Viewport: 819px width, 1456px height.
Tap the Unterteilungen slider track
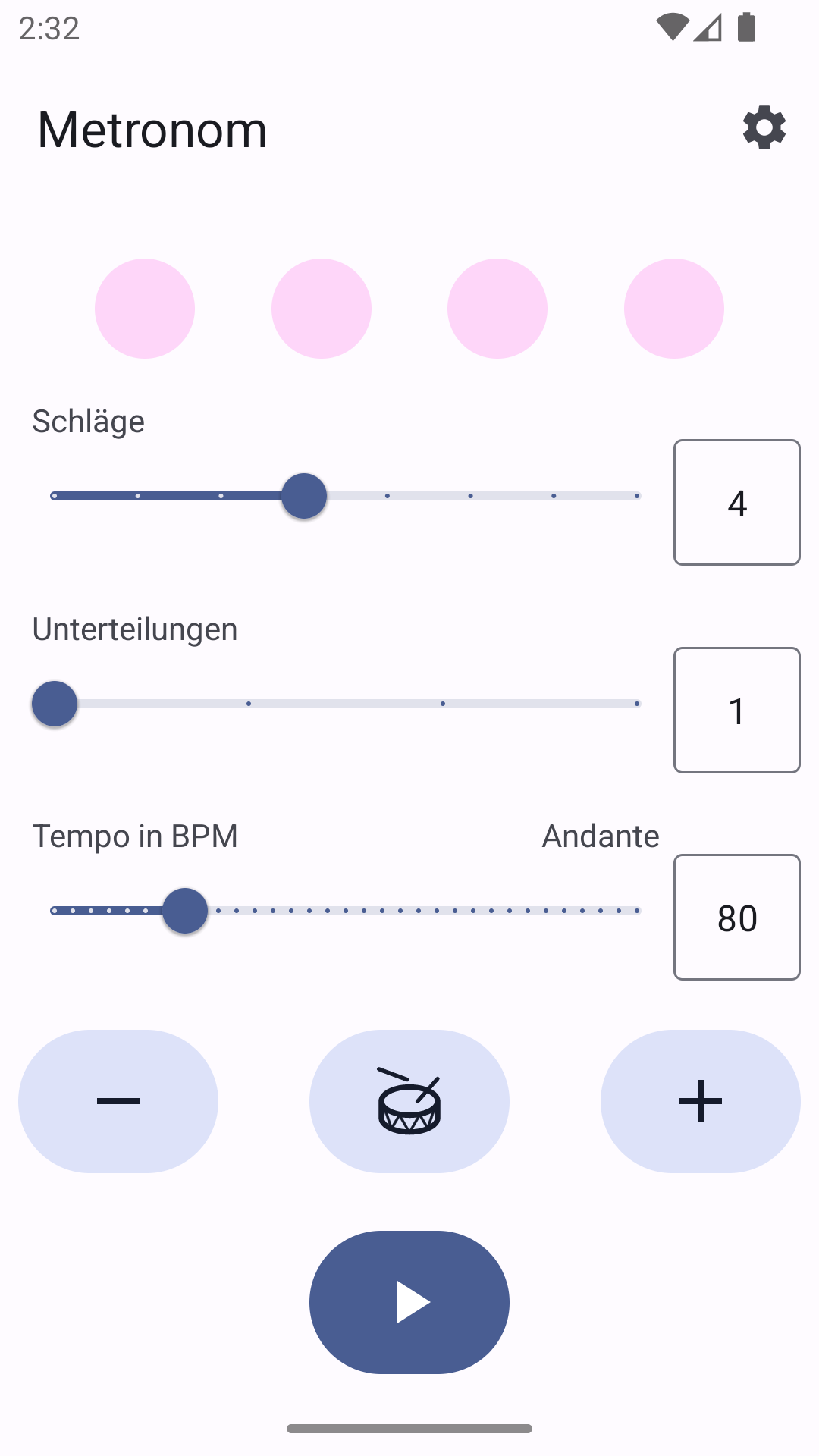tap(346, 704)
